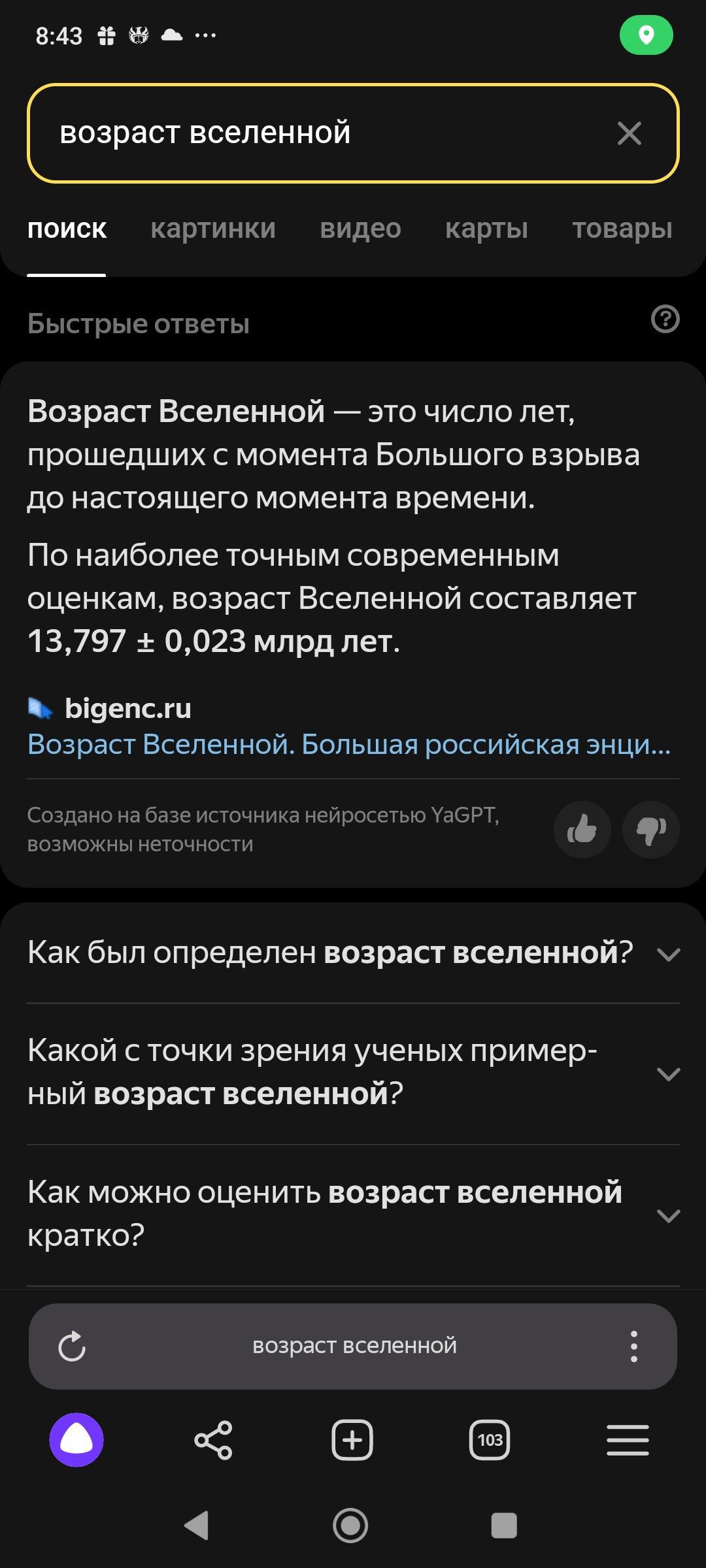Dislike the quick answer with thumbs down

tap(651, 830)
